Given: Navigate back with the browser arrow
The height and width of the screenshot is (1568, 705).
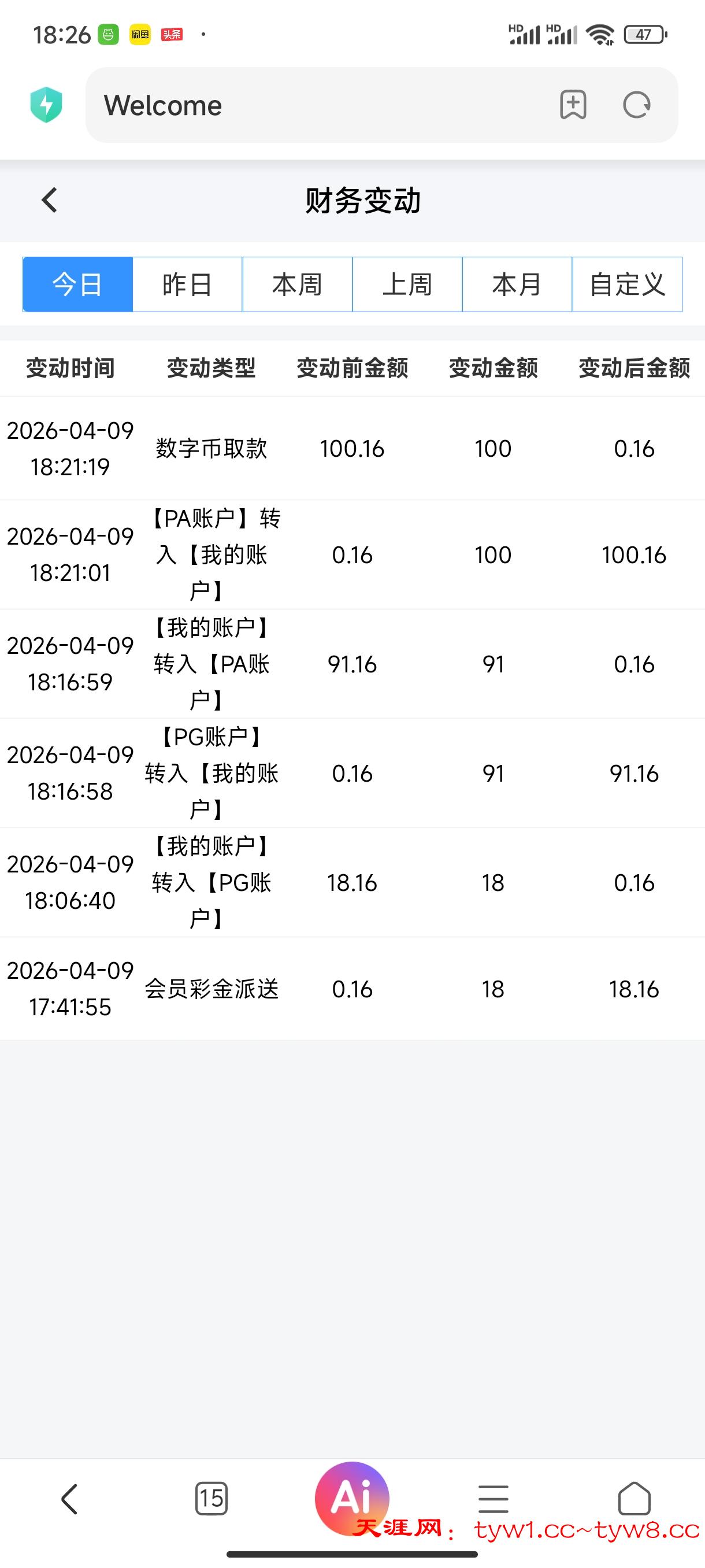Looking at the screenshot, I should point(70,1499).
